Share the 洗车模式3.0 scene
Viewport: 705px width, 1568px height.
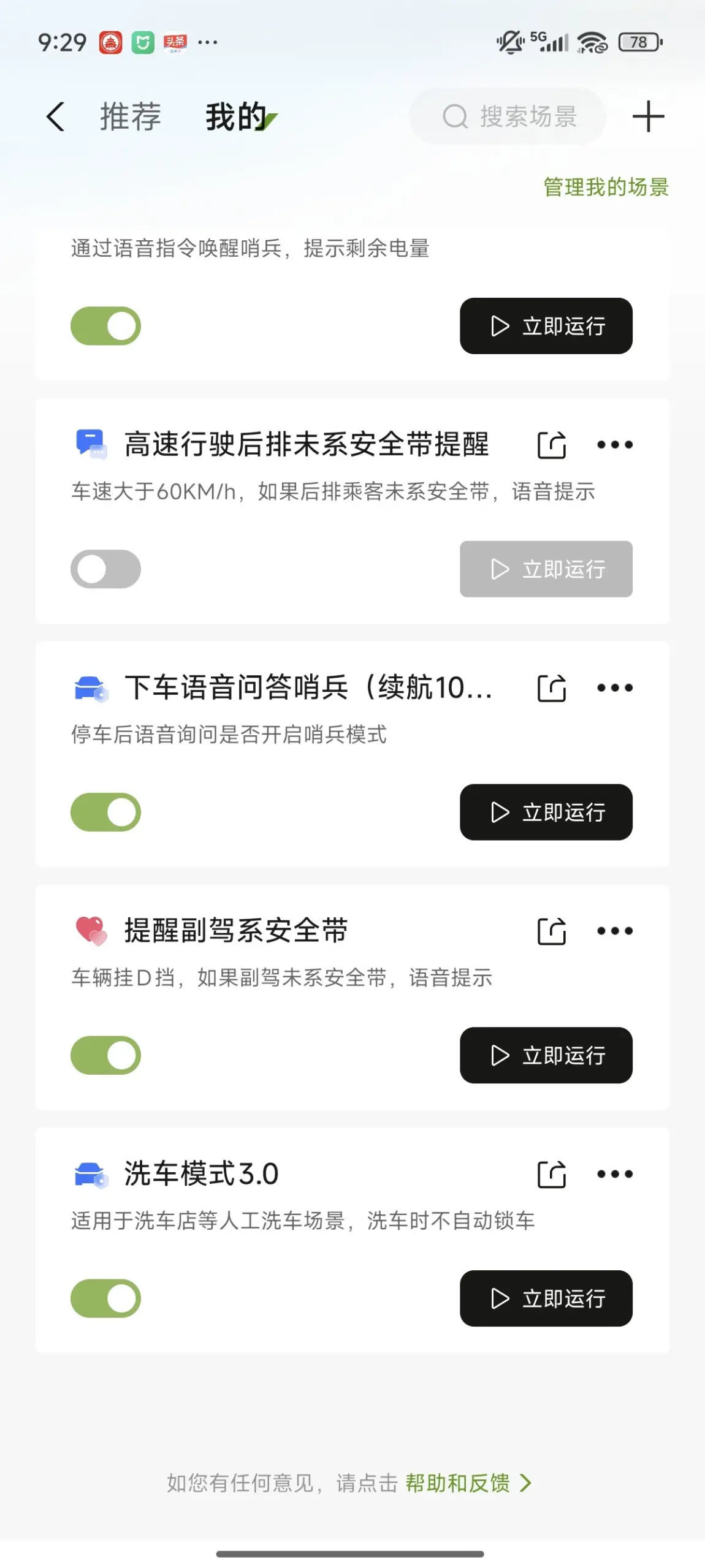[x=552, y=1174]
